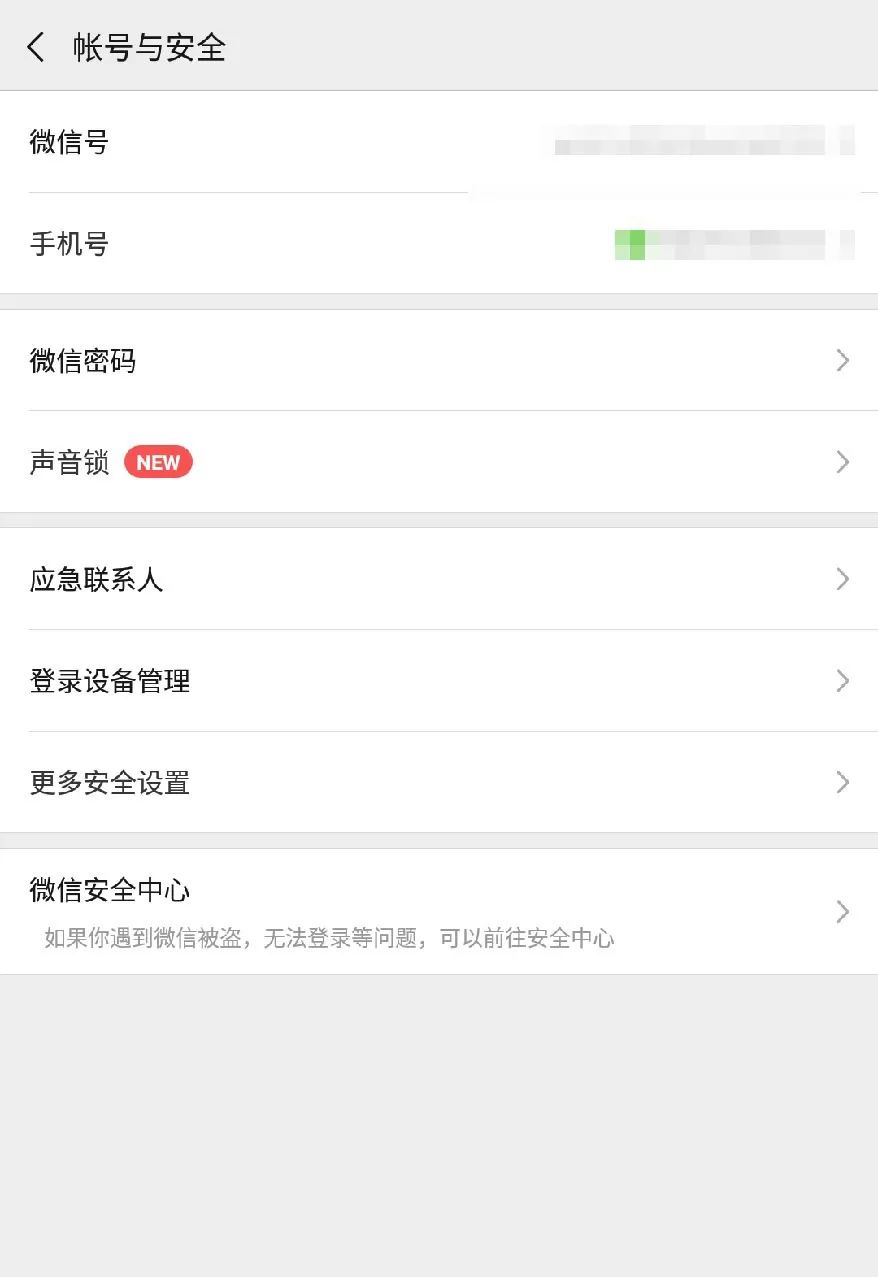878x1277 pixels.
Task: Tap the chevron icon on the 声音锁 row
Action: click(842, 461)
